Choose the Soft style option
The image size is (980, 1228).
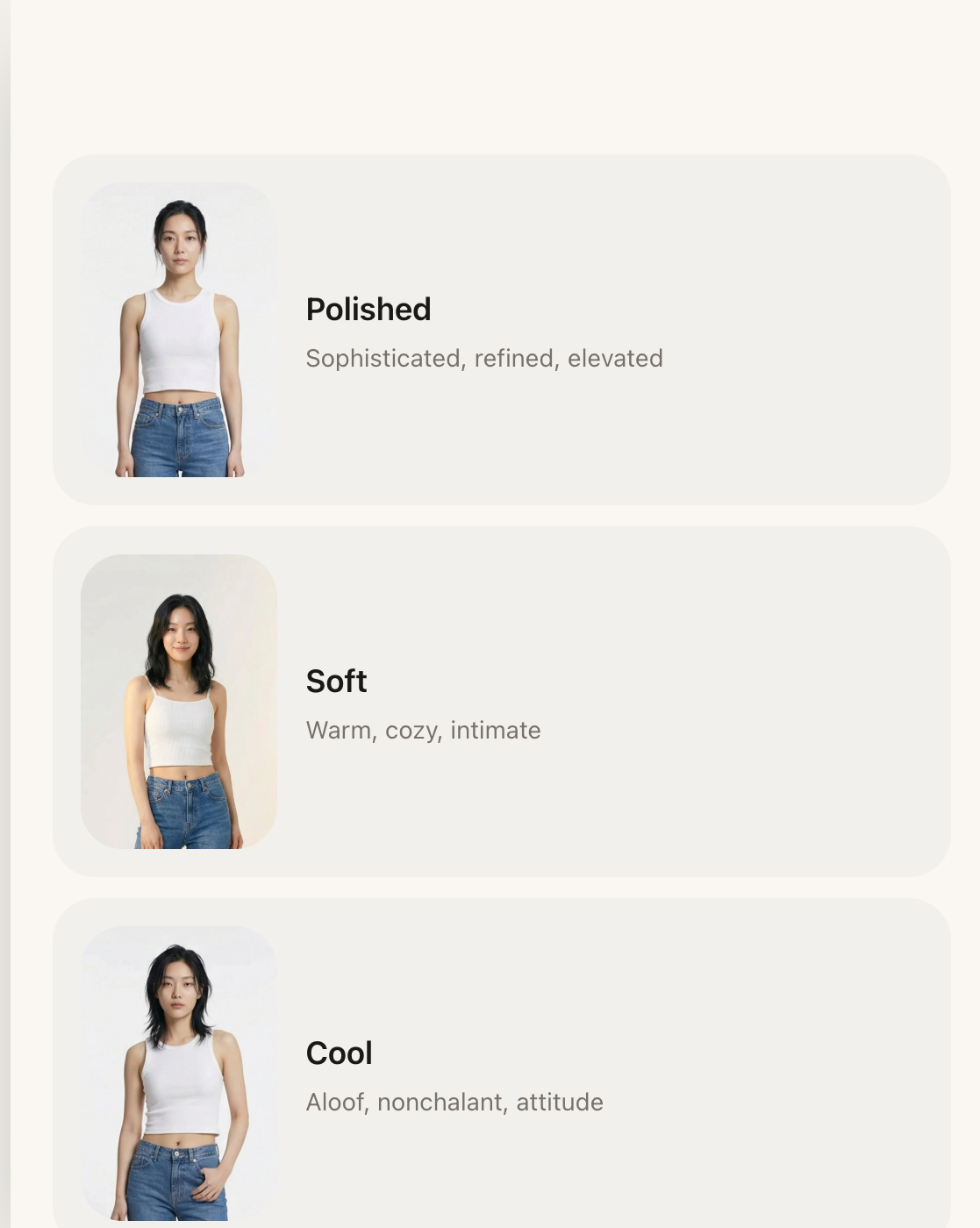click(x=501, y=702)
